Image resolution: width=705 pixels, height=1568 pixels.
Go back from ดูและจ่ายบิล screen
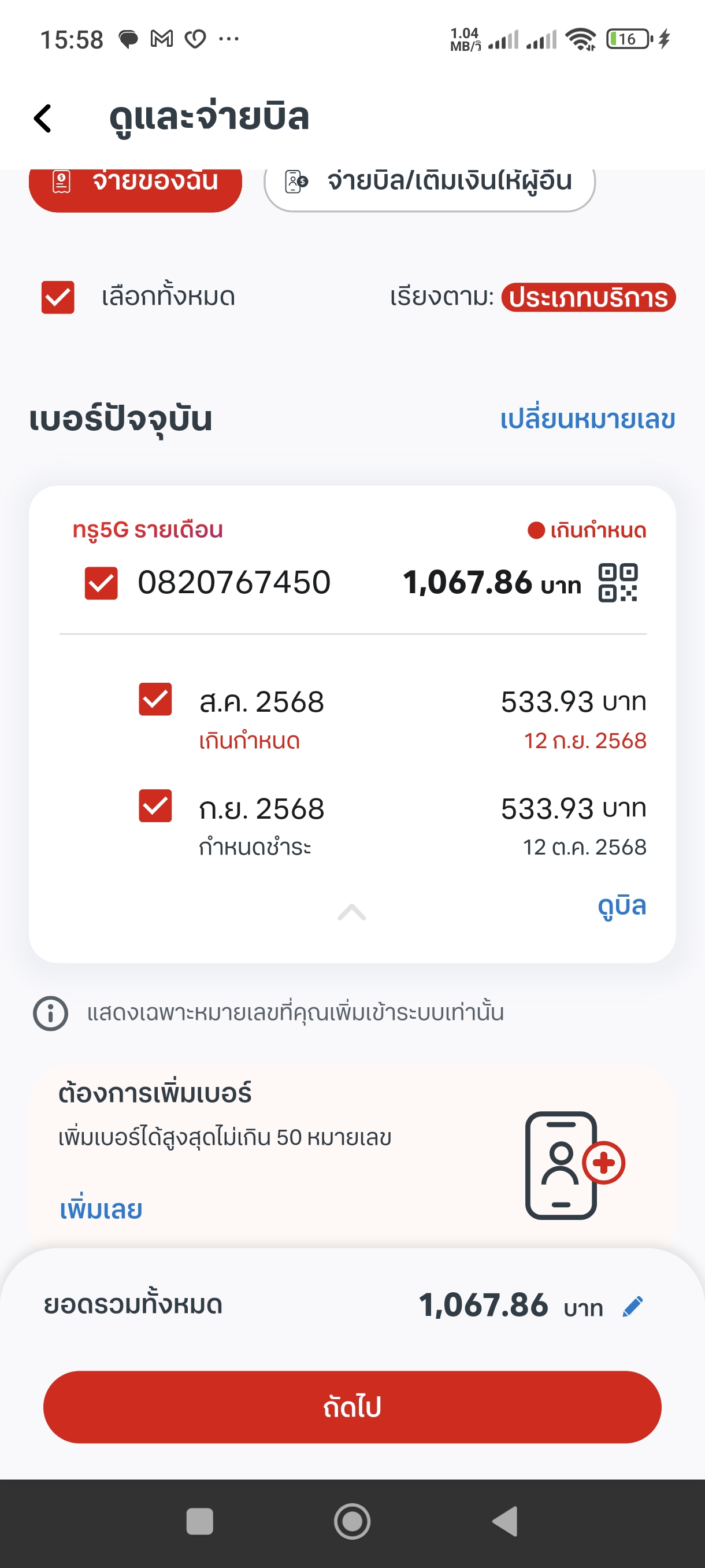43,117
